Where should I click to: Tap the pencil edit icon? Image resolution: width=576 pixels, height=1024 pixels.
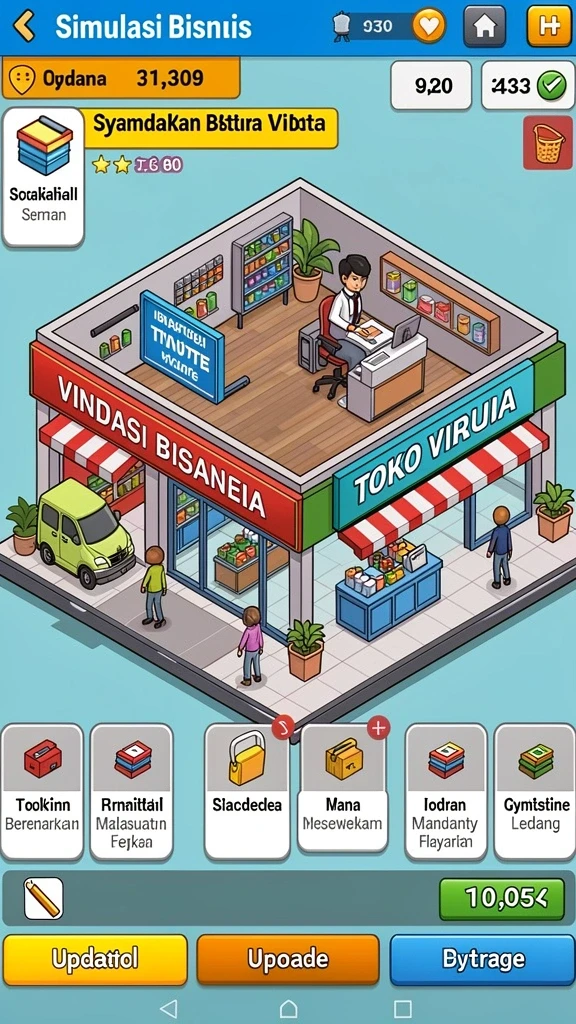click(44, 898)
